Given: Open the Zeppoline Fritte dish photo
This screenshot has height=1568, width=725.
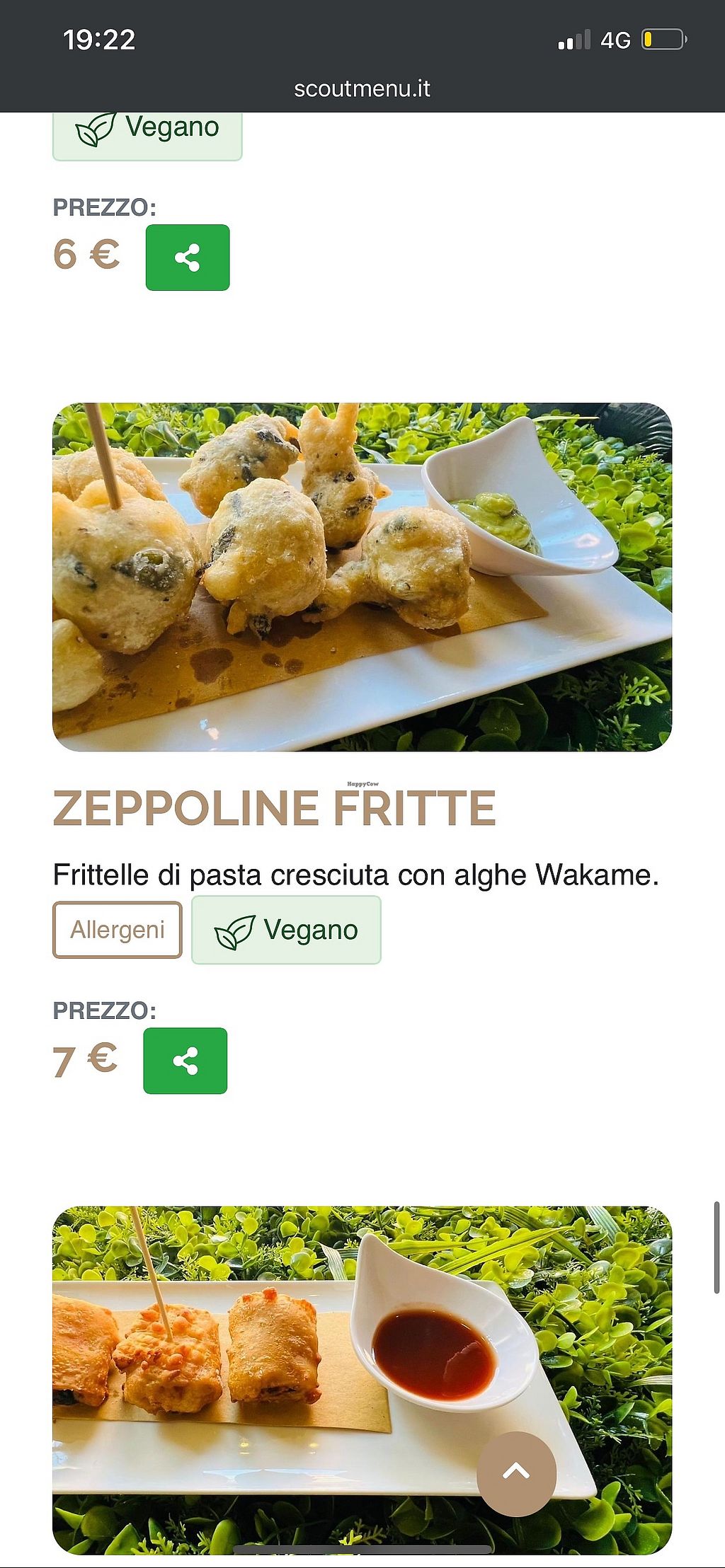Looking at the screenshot, I should tap(362, 577).
